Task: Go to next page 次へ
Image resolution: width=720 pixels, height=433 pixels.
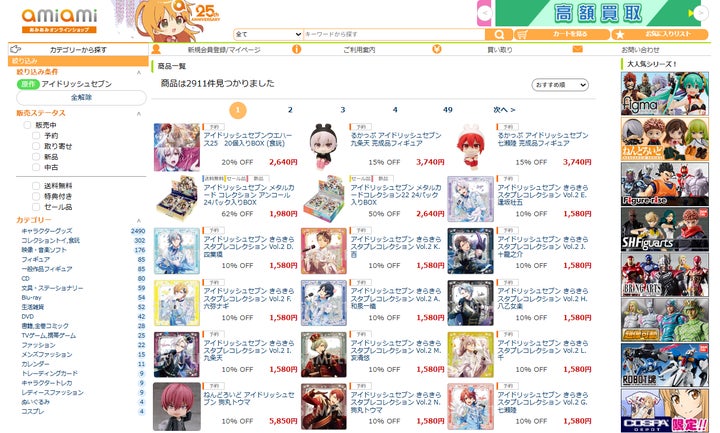Action: pyautogui.click(x=504, y=110)
